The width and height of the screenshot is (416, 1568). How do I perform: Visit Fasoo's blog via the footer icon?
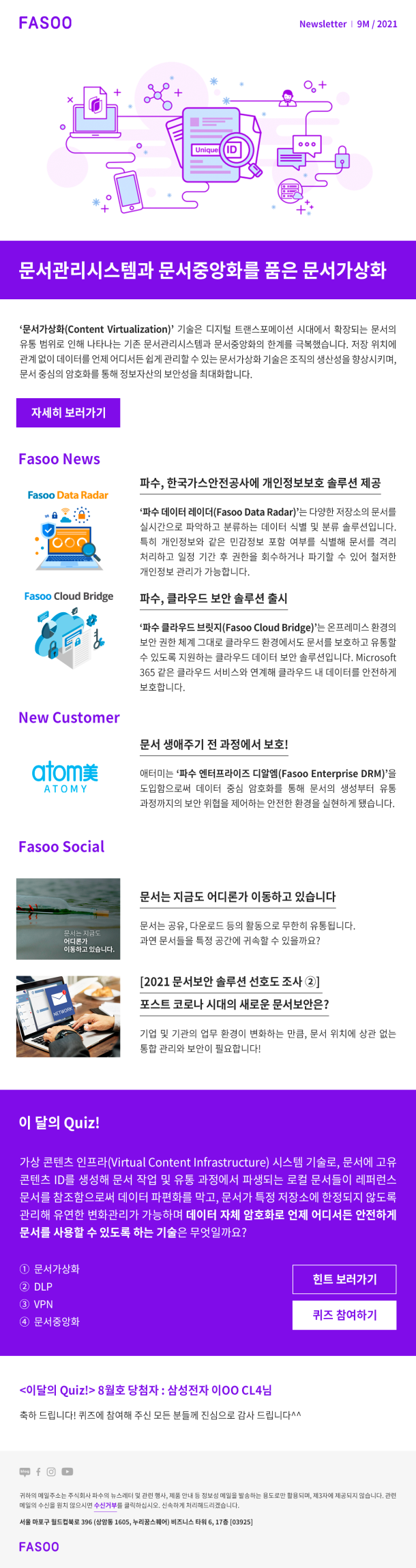point(25,1472)
